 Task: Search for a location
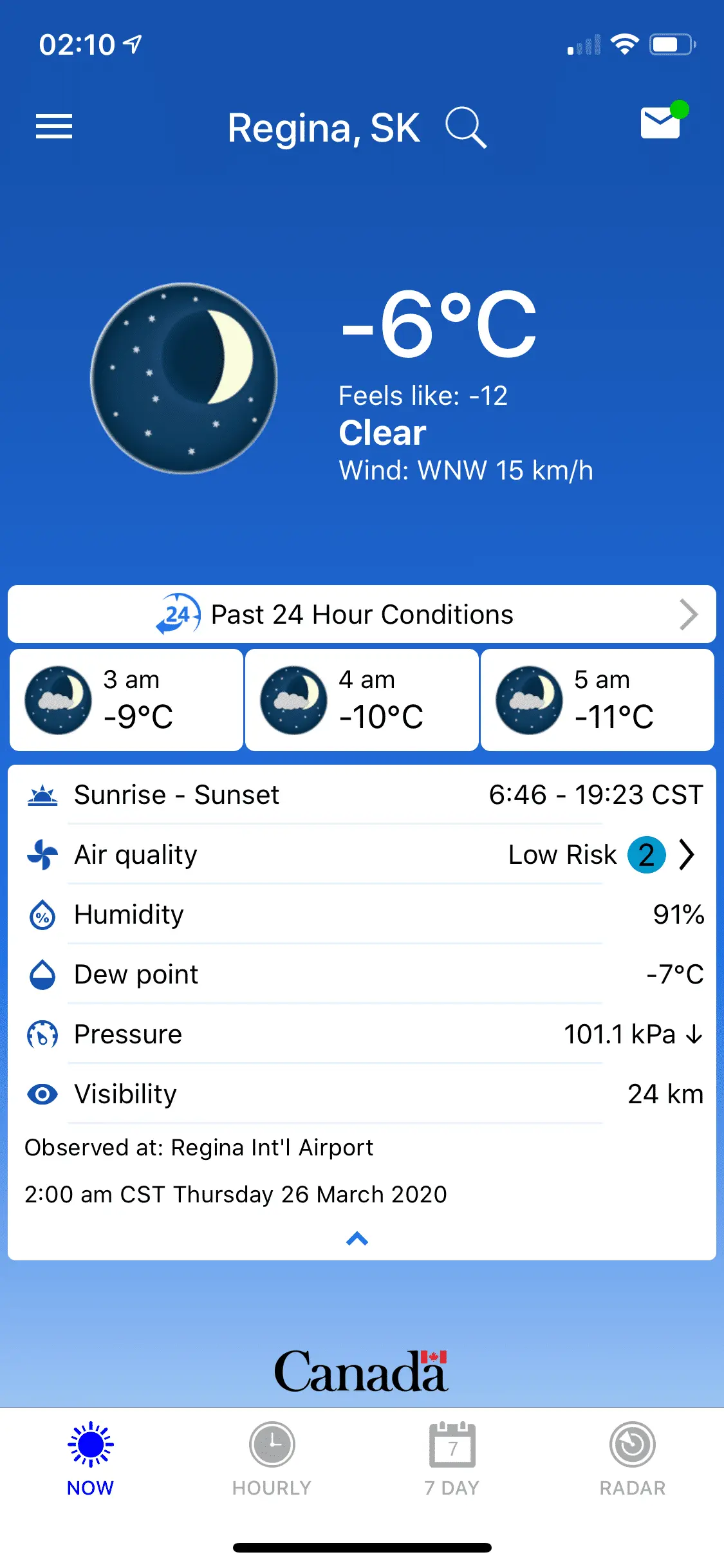[x=466, y=127]
